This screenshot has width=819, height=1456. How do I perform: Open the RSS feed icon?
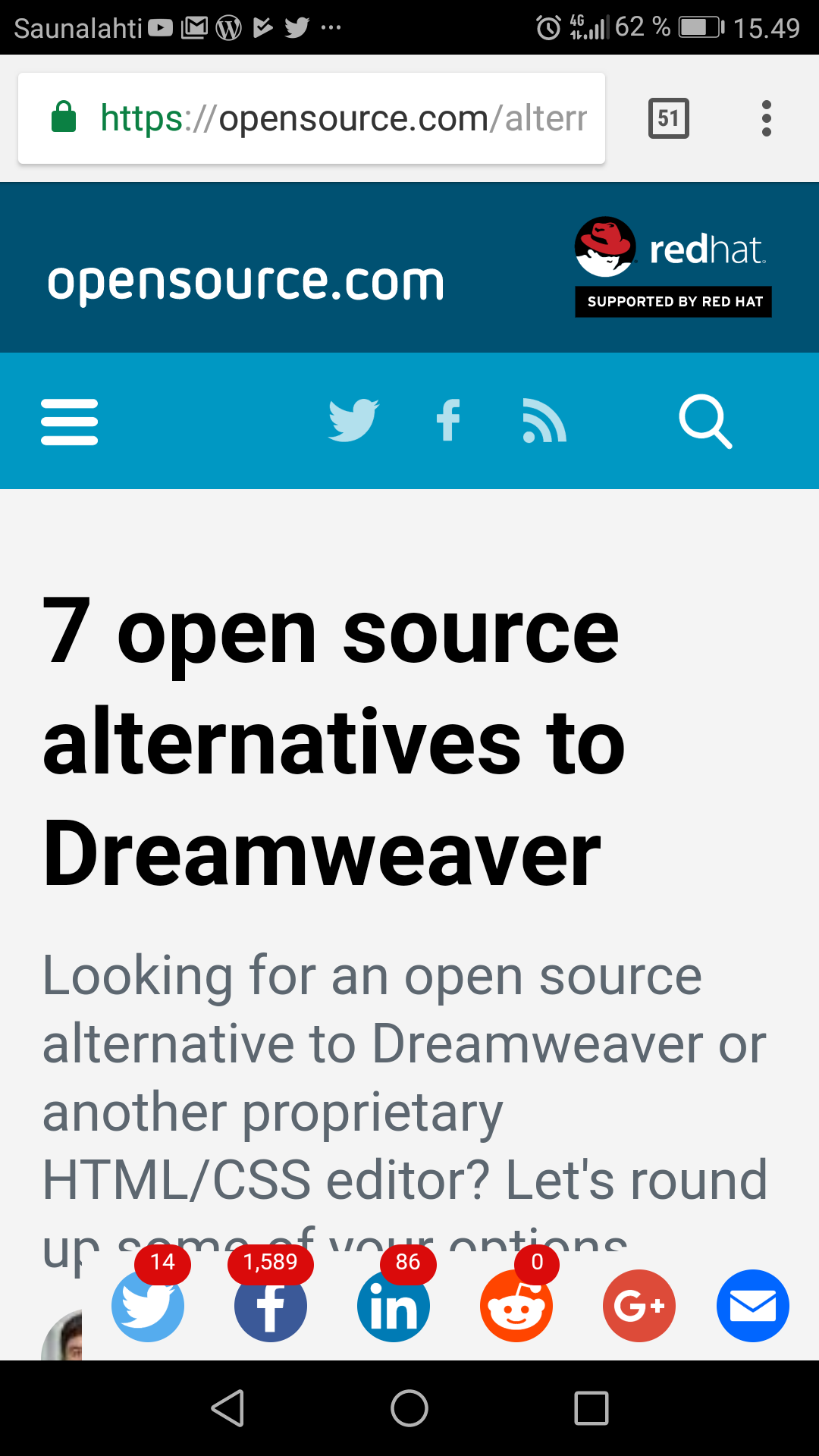[544, 420]
